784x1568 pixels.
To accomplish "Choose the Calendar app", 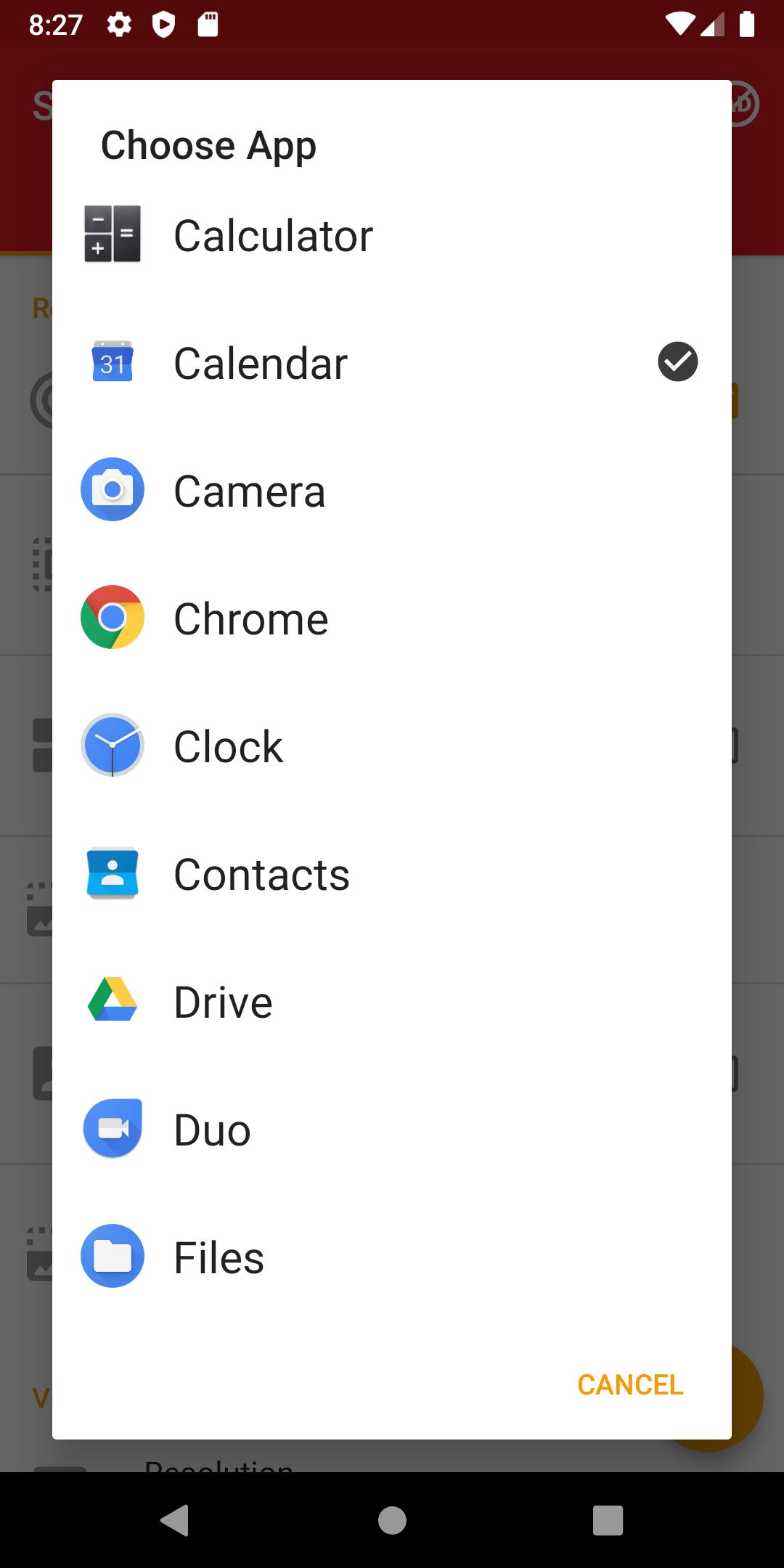I will 392,363.
